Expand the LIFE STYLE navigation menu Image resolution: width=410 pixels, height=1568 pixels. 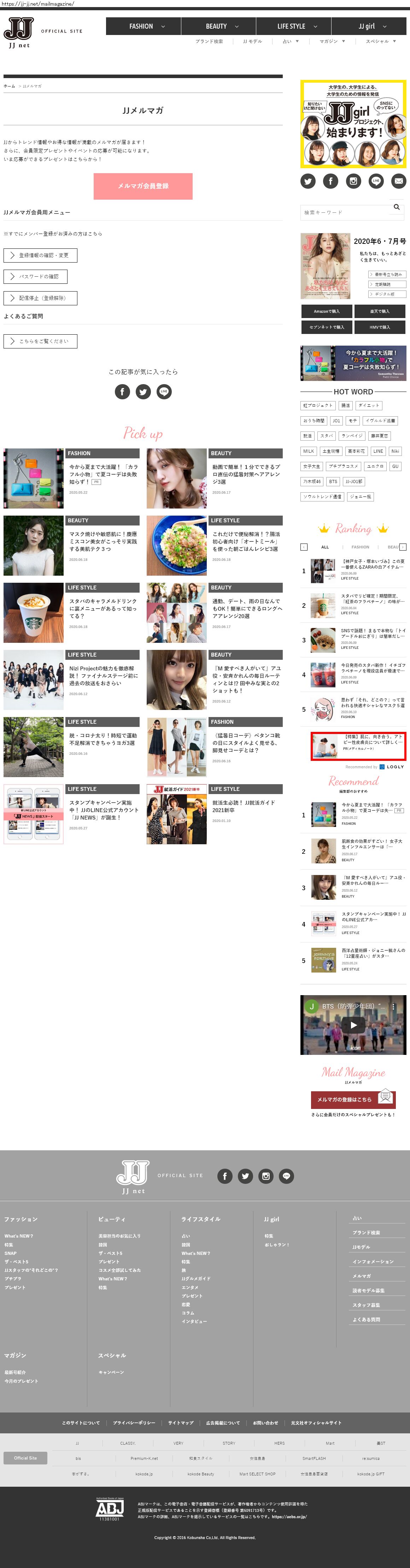click(x=294, y=26)
